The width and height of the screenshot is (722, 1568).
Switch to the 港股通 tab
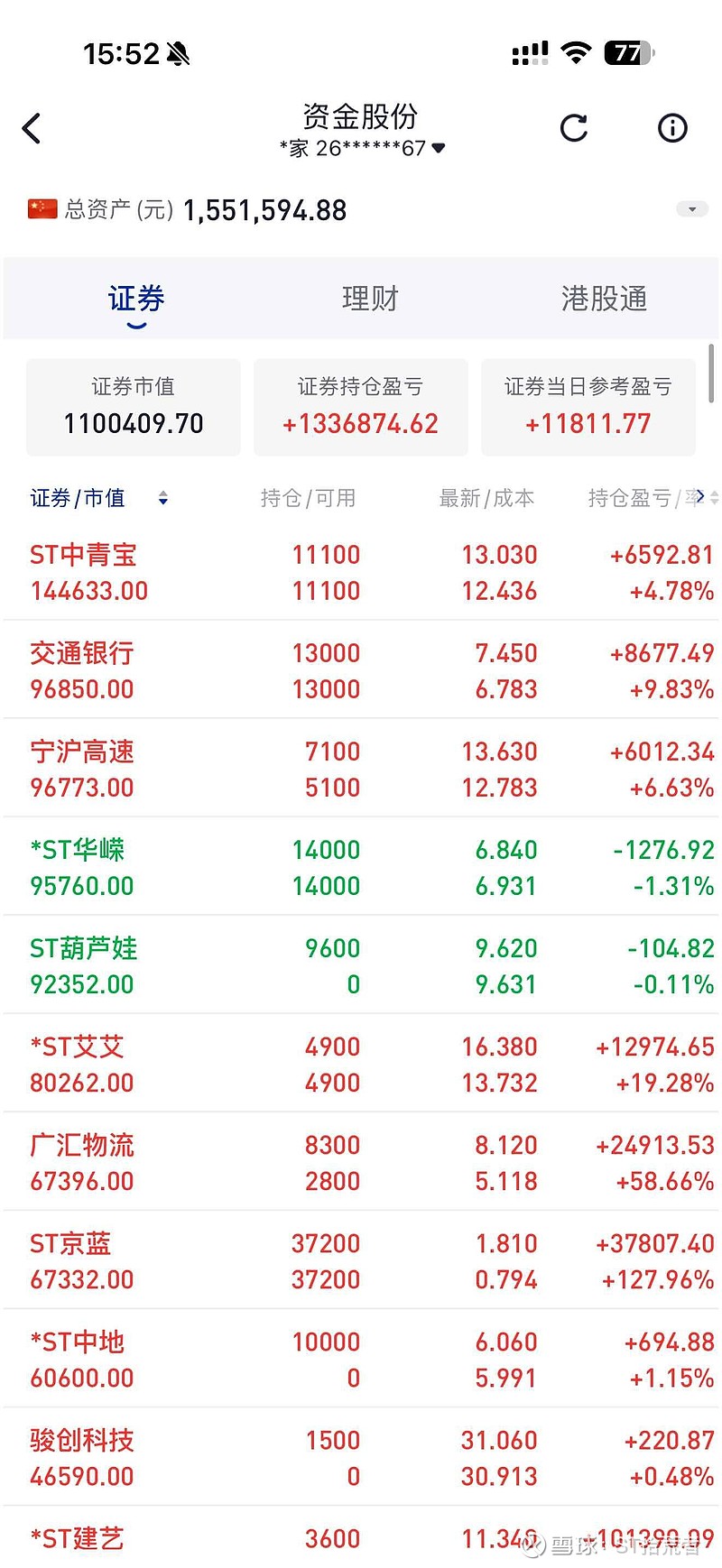point(604,299)
